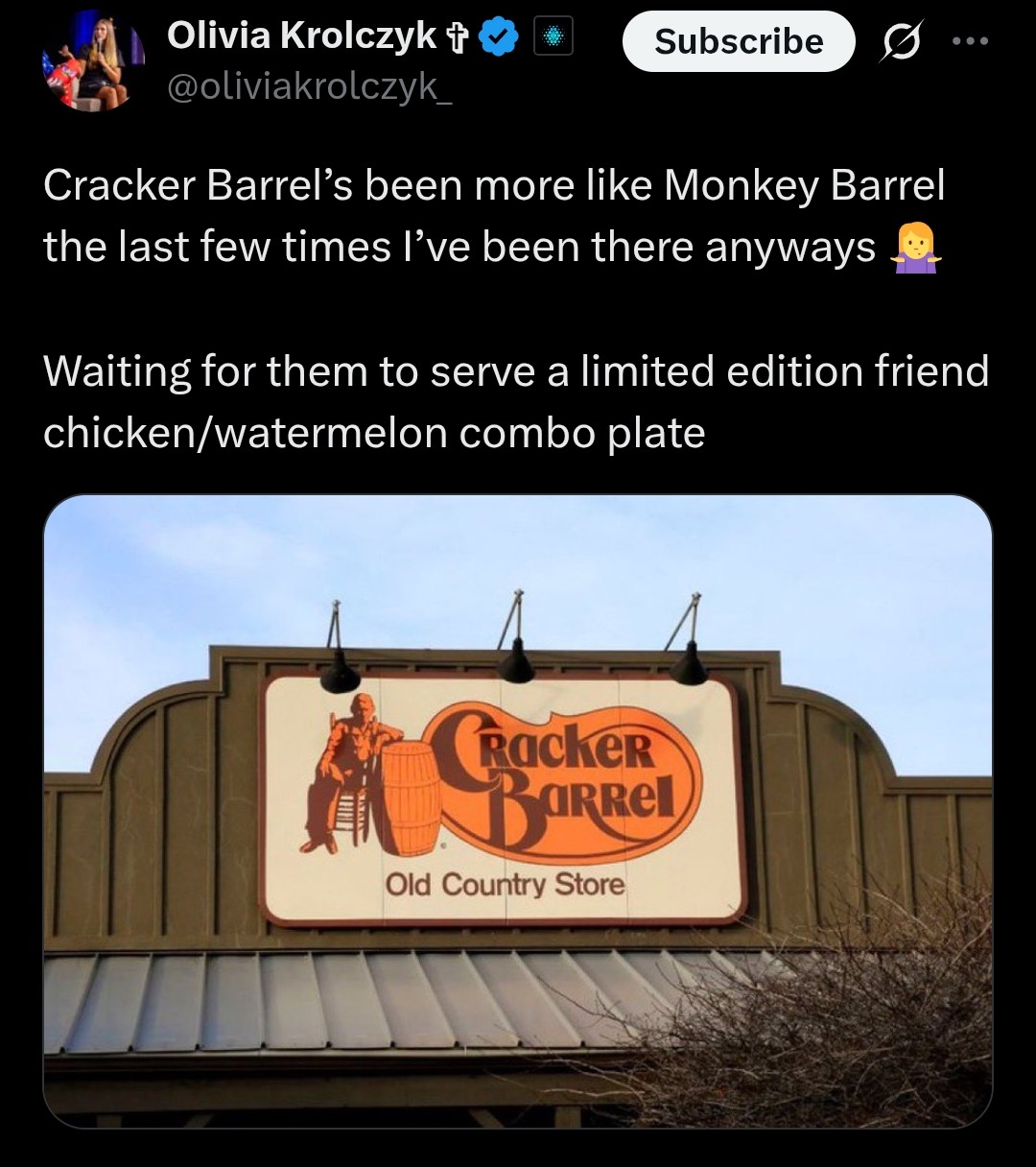Subscribe to Olivia Krolczyk
The width and height of the screenshot is (1036, 1167).
pyautogui.click(x=738, y=41)
